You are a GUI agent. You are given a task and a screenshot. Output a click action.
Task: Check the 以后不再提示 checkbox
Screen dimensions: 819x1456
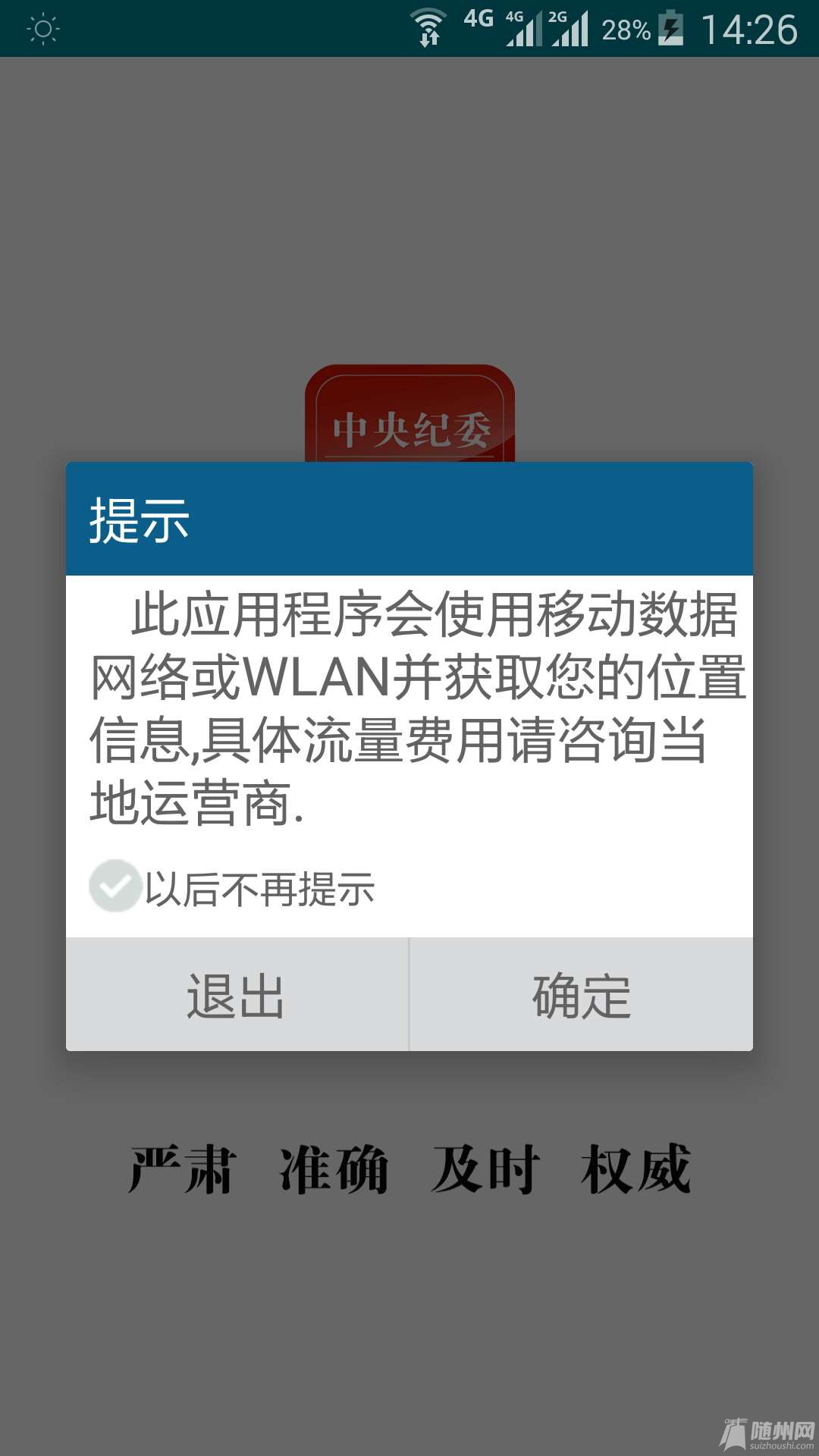pyautogui.click(x=115, y=886)
